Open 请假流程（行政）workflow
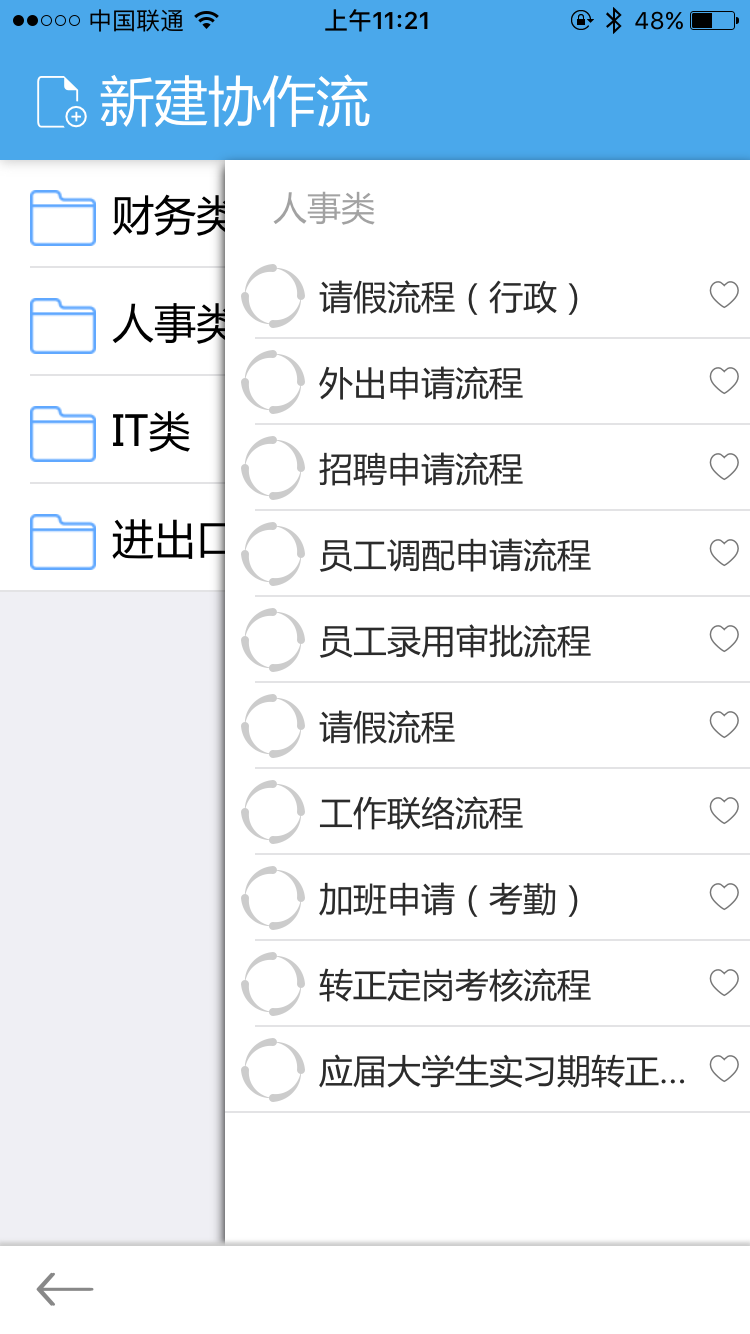The image size is (750, 1334). coord(450,297)
